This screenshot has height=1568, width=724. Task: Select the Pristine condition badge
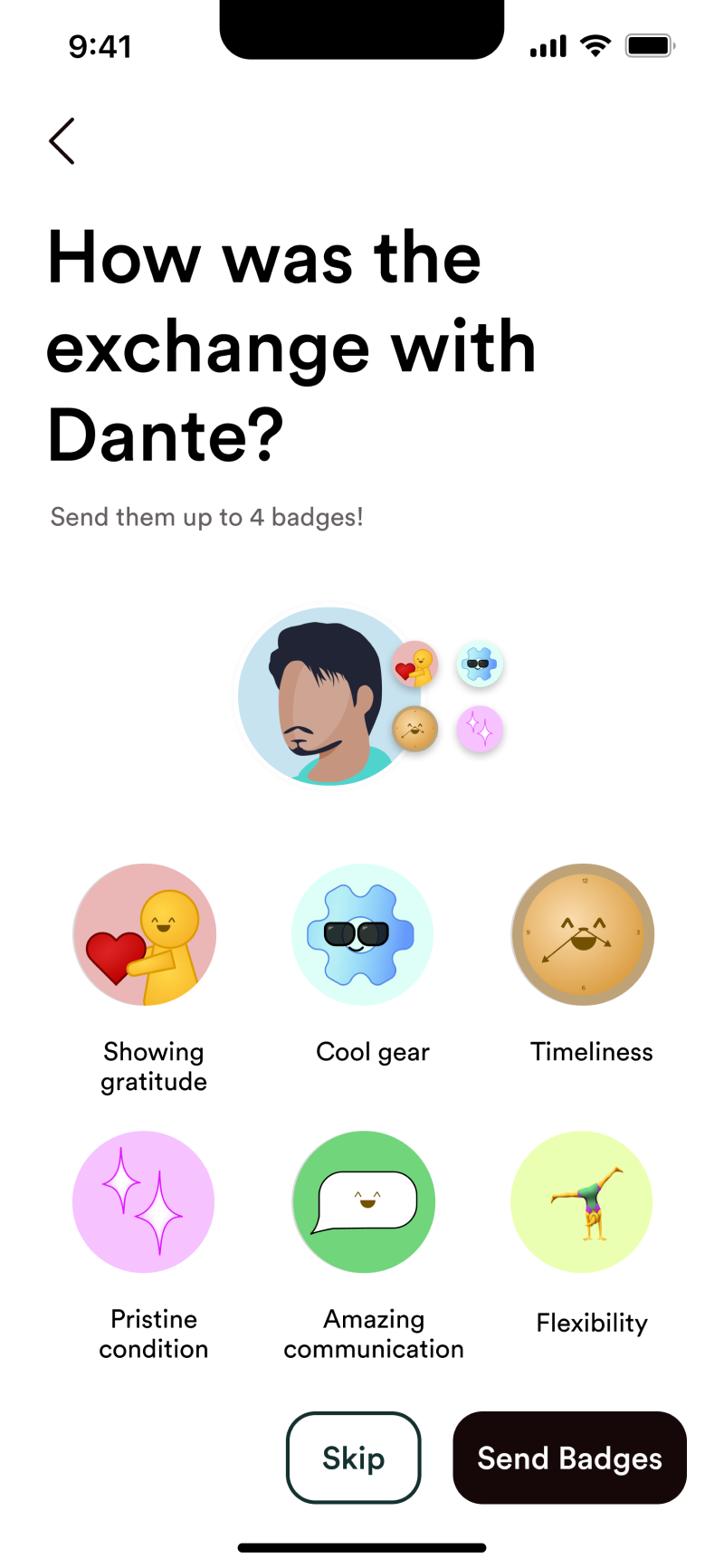[x=144, y=1201]
